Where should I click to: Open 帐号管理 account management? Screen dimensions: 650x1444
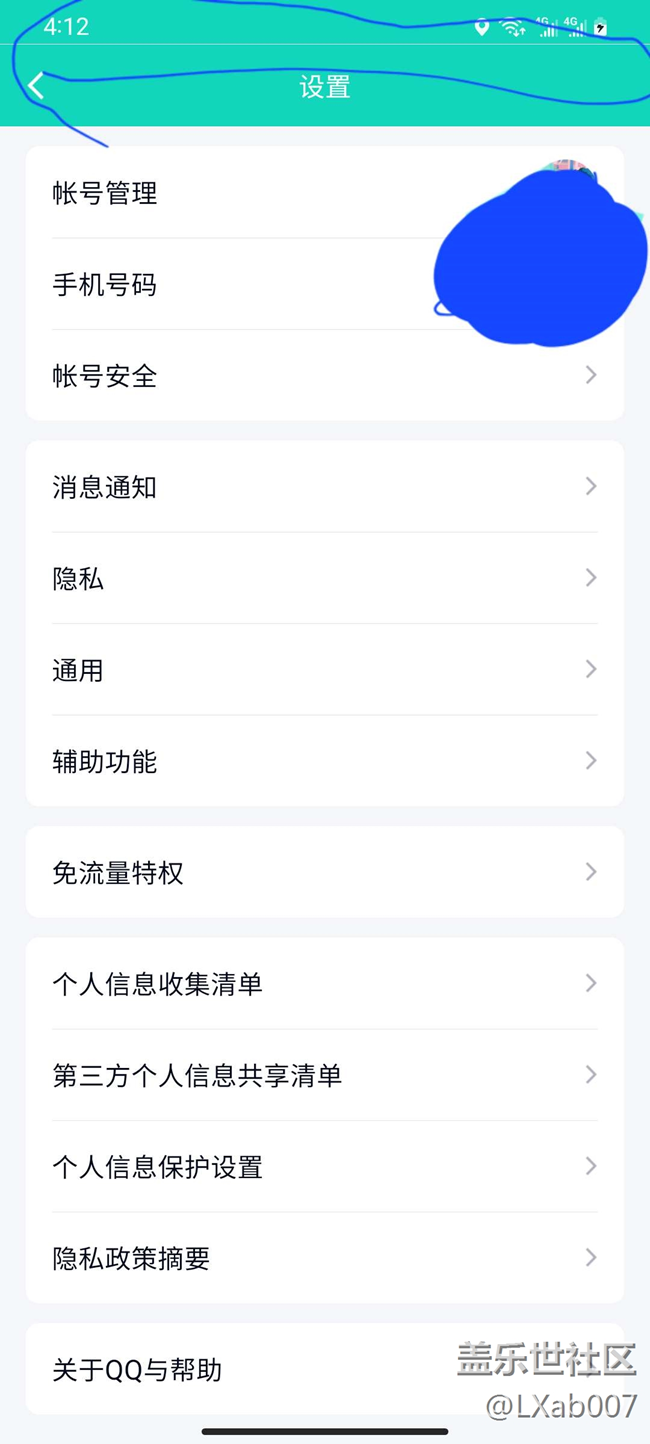[x=325, y=192]
